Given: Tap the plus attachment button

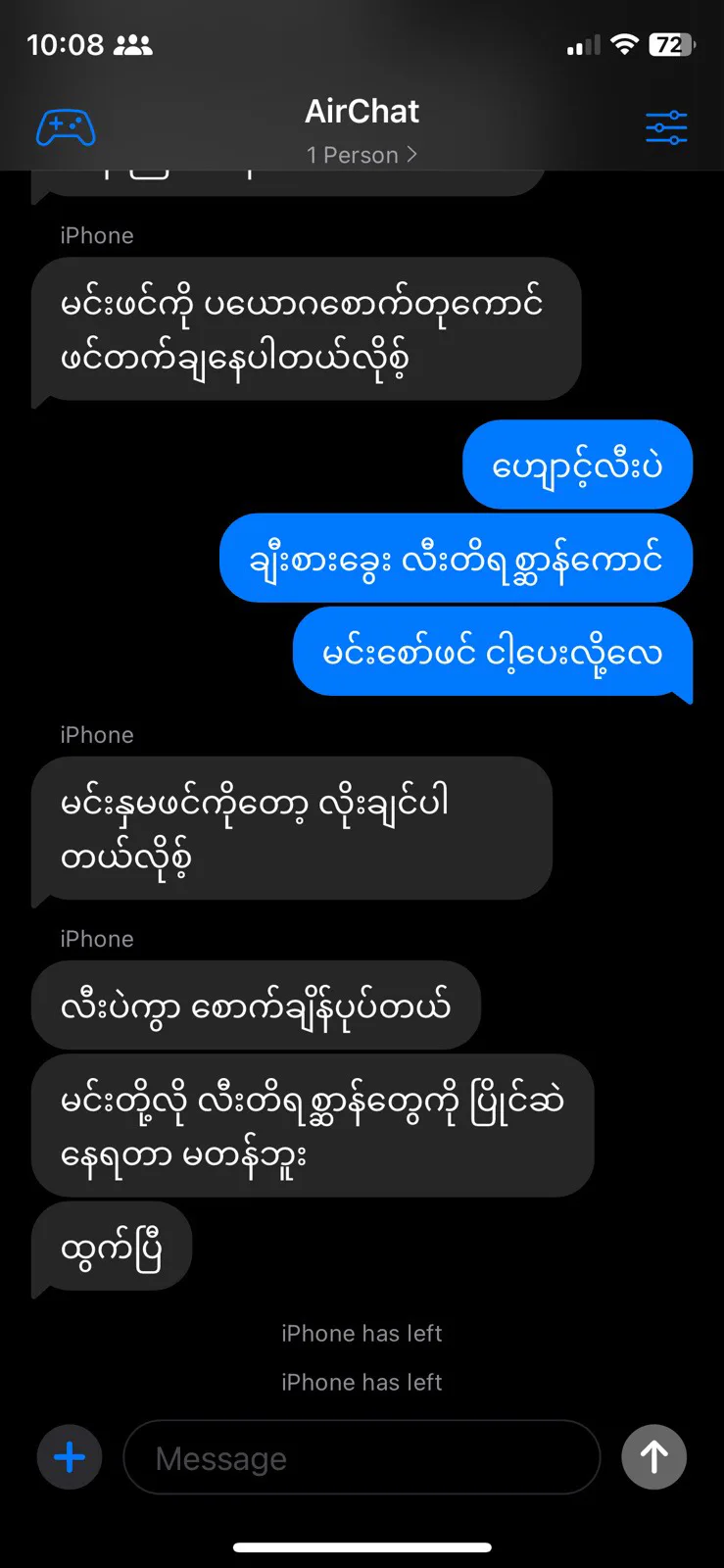Looking at the screenshot, I should [x=70, y=1457].
